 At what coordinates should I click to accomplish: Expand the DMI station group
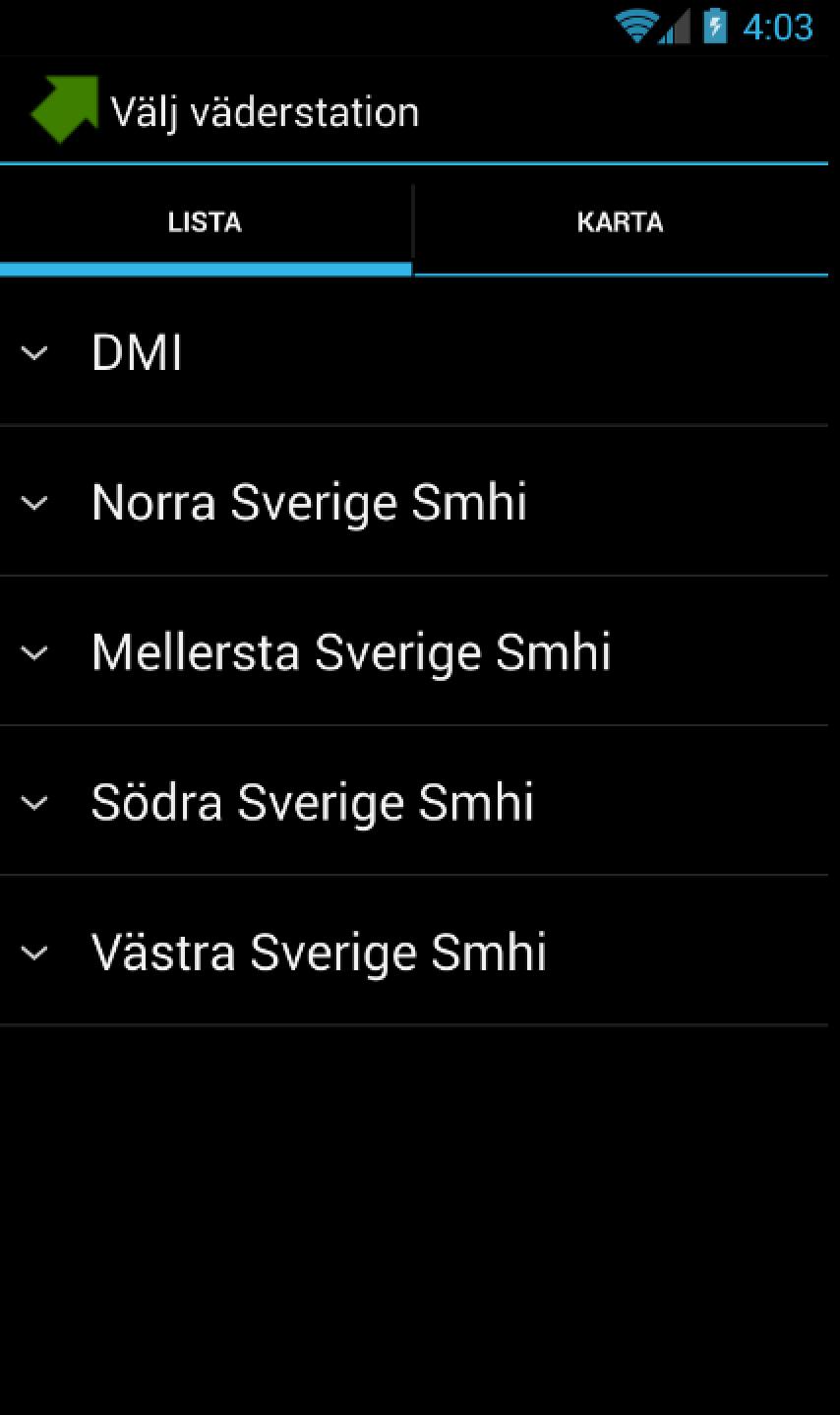(137, 352)
